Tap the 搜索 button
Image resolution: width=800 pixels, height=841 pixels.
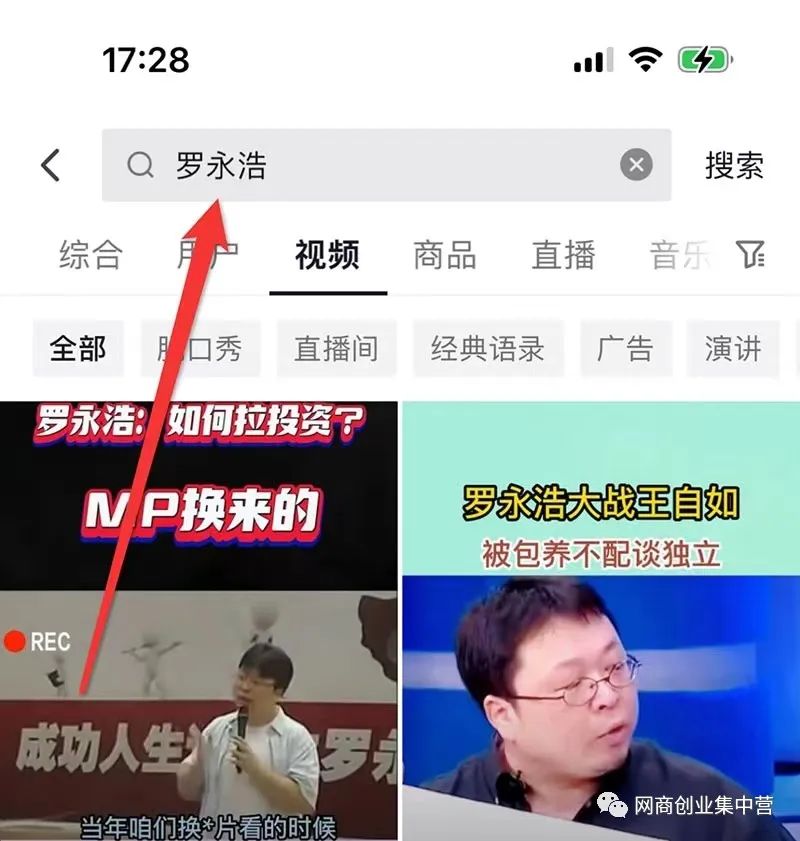click(x=734, y=165)
